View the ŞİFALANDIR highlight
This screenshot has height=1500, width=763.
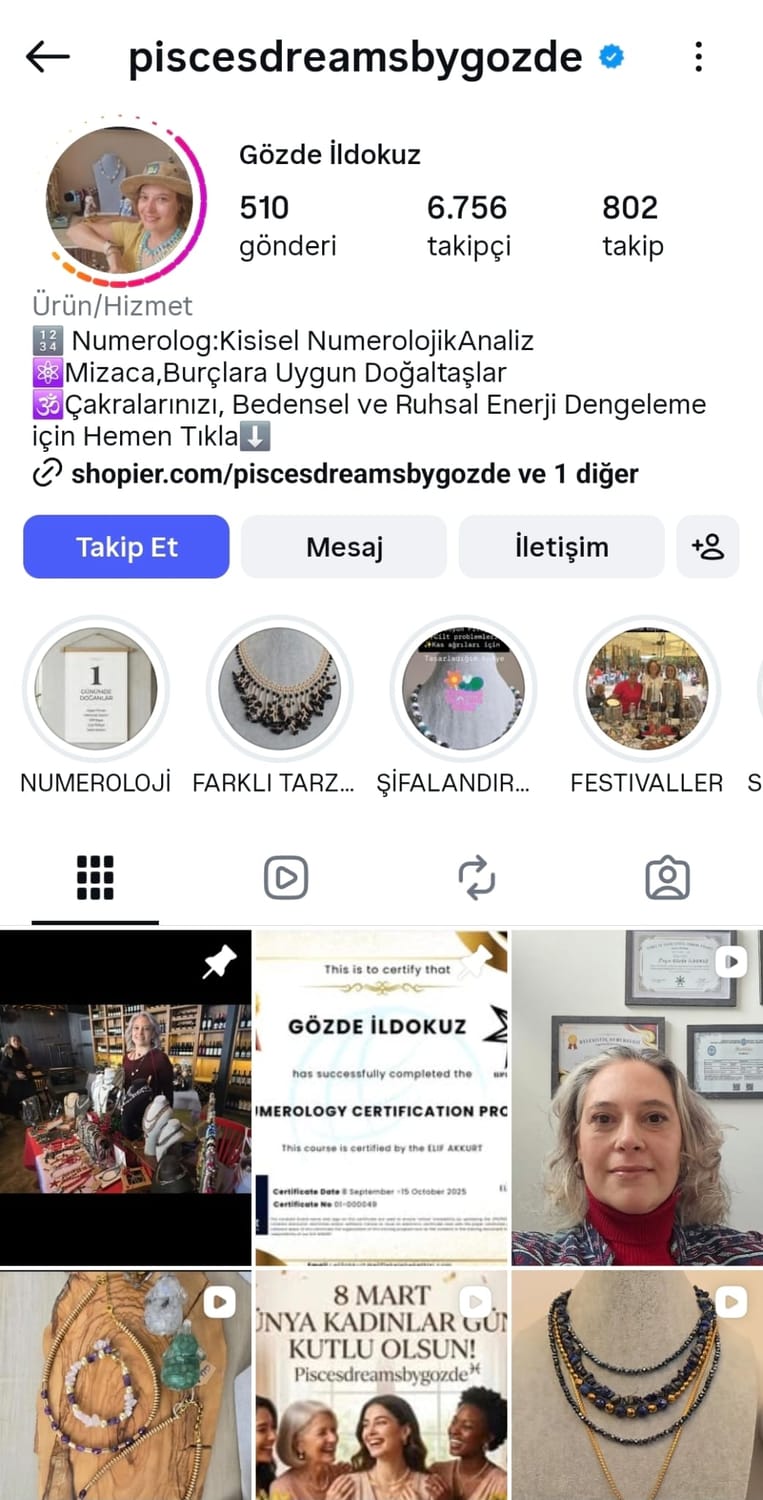coord(463,688)
